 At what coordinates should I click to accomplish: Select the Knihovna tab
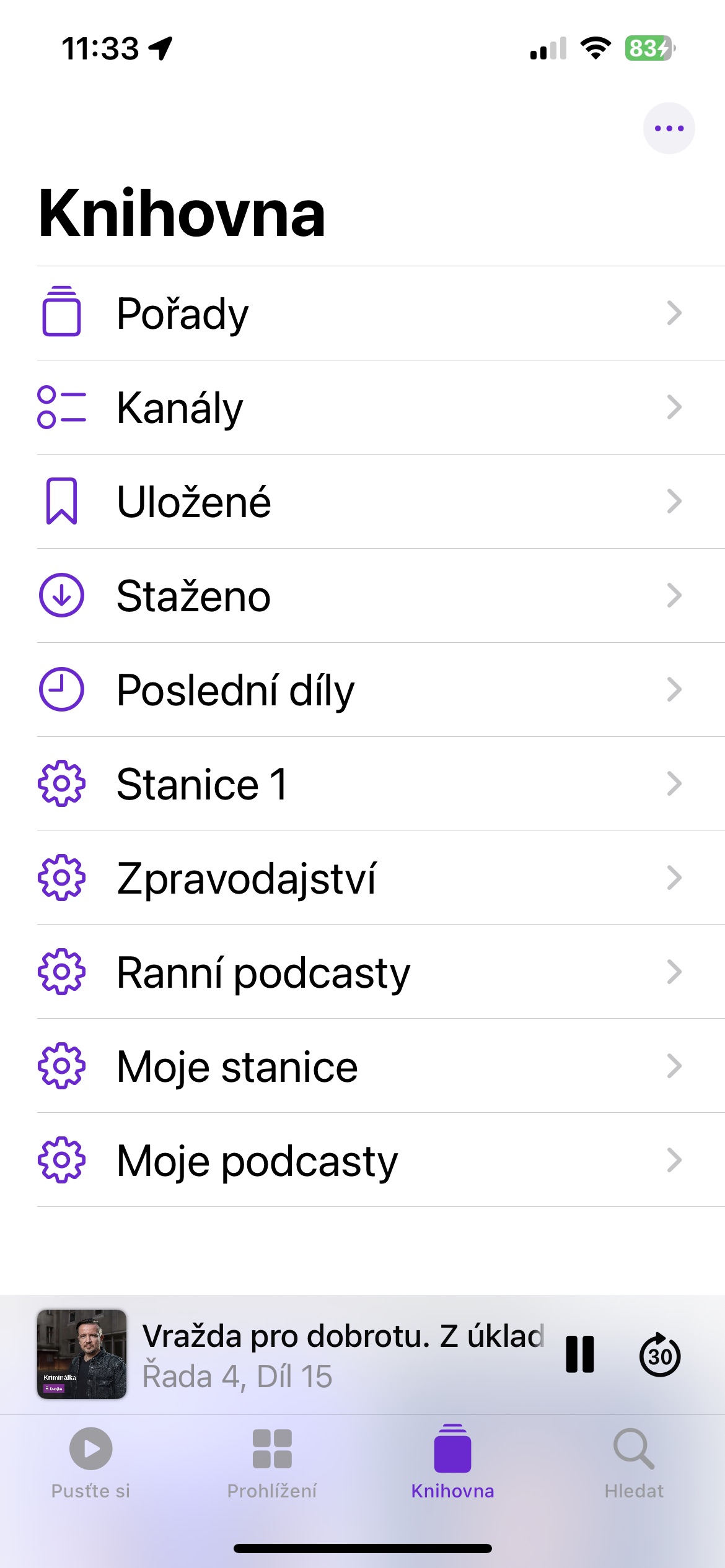click(453, 1463)
